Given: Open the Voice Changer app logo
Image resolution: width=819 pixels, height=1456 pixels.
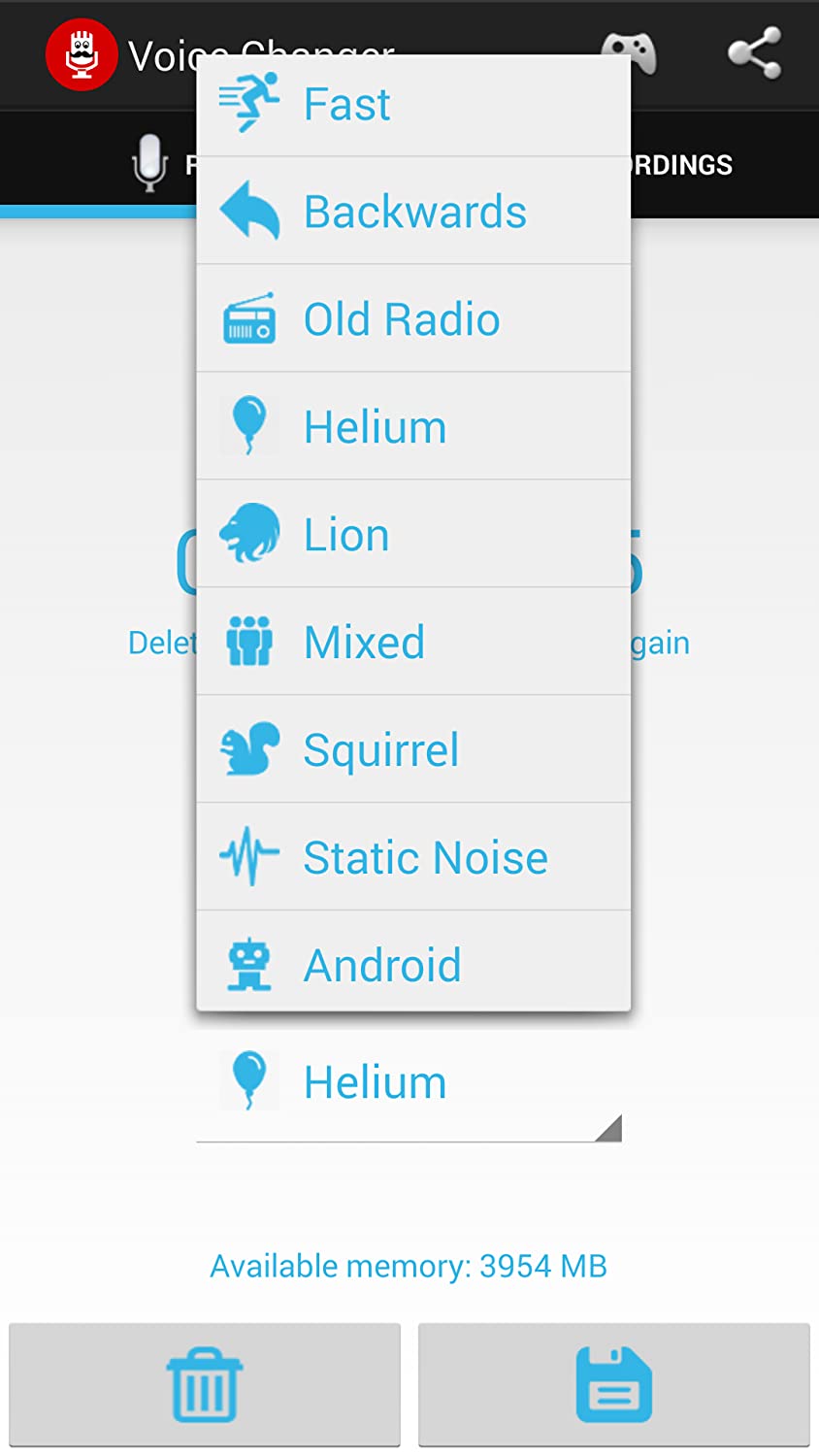Looking at the screenshot, I should pyautogui.click(x=82, y=53).
